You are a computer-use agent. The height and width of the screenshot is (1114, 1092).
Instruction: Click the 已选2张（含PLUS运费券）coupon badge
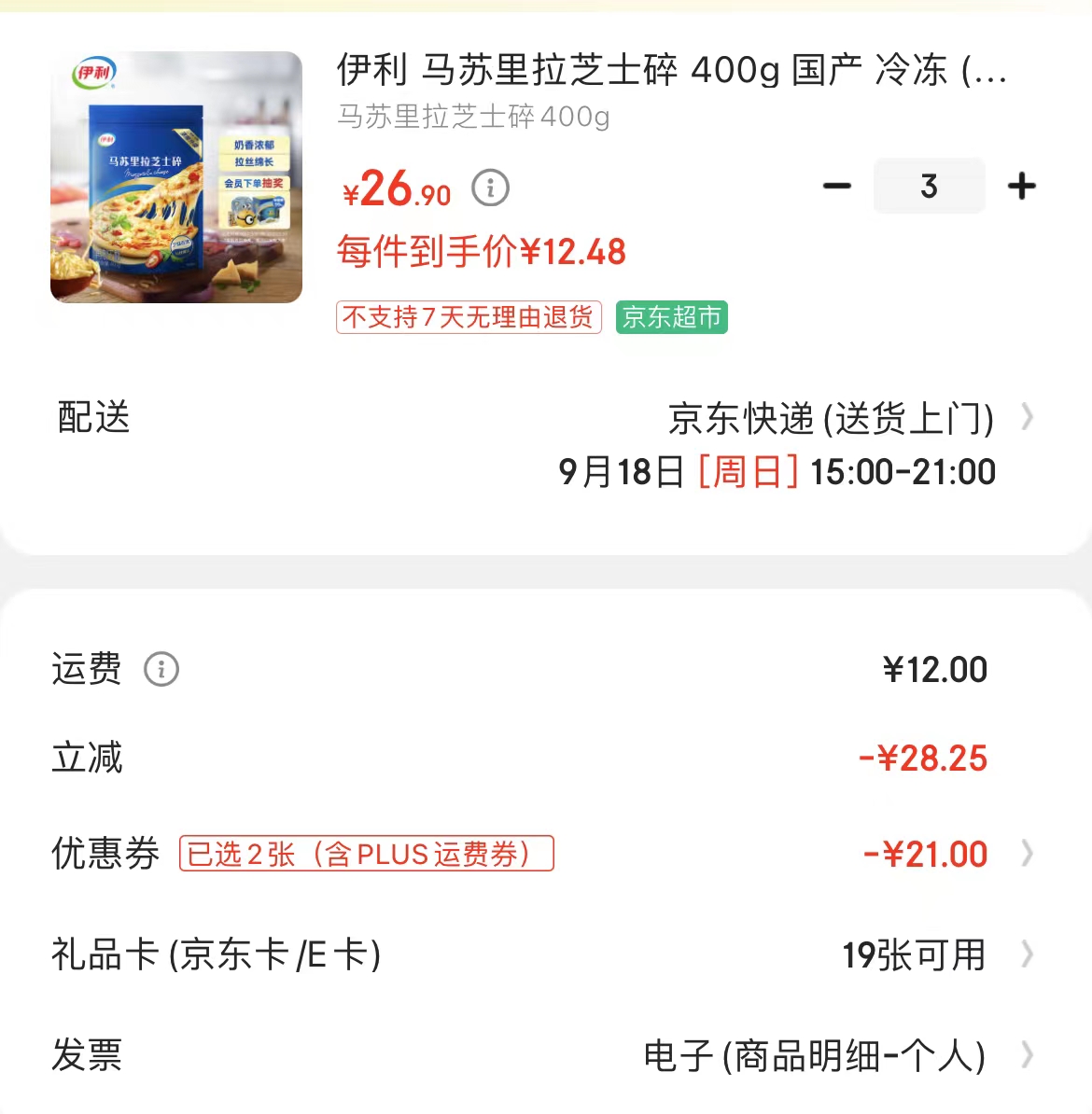[366, 853]
